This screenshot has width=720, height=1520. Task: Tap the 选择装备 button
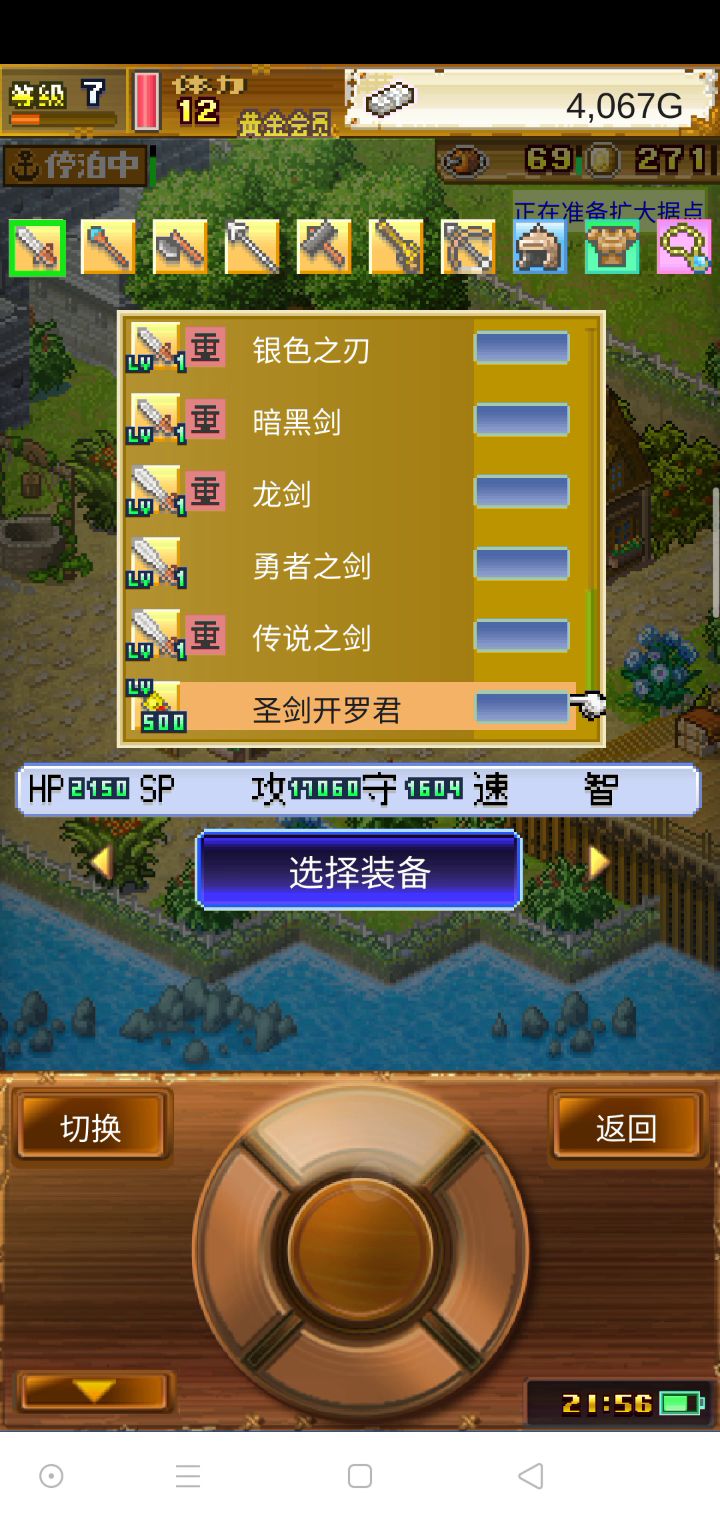pos(359,872)
